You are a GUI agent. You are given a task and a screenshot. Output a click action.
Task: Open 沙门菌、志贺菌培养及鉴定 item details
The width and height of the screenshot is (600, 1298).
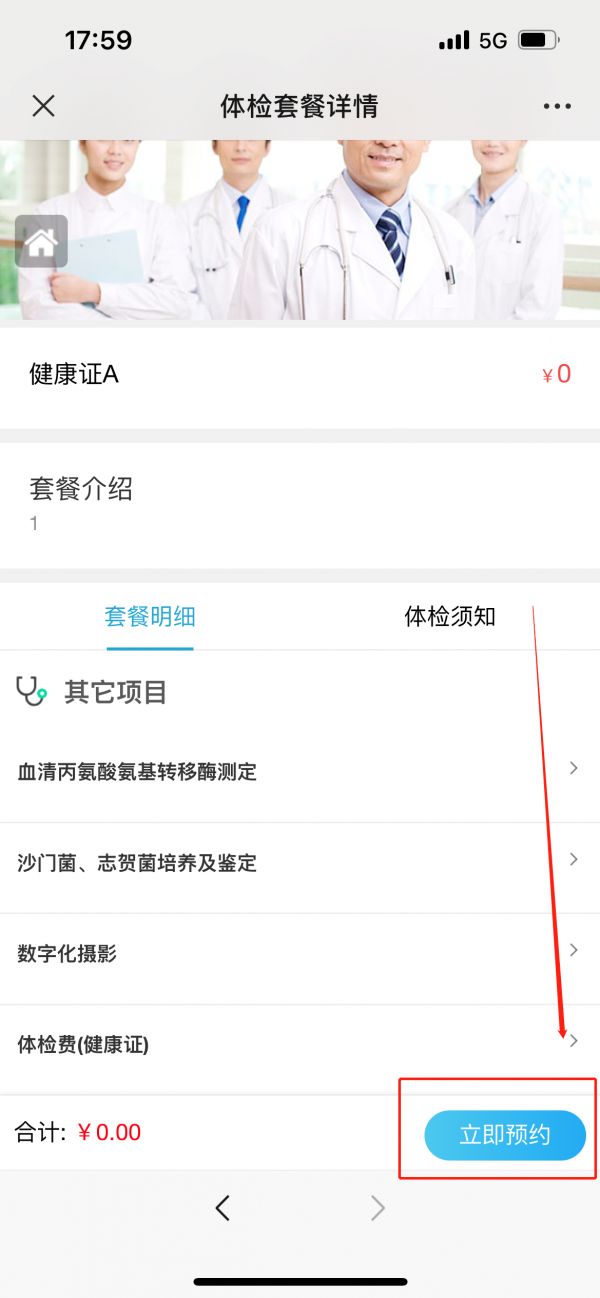pyautogui.click(x=300, y=862)
